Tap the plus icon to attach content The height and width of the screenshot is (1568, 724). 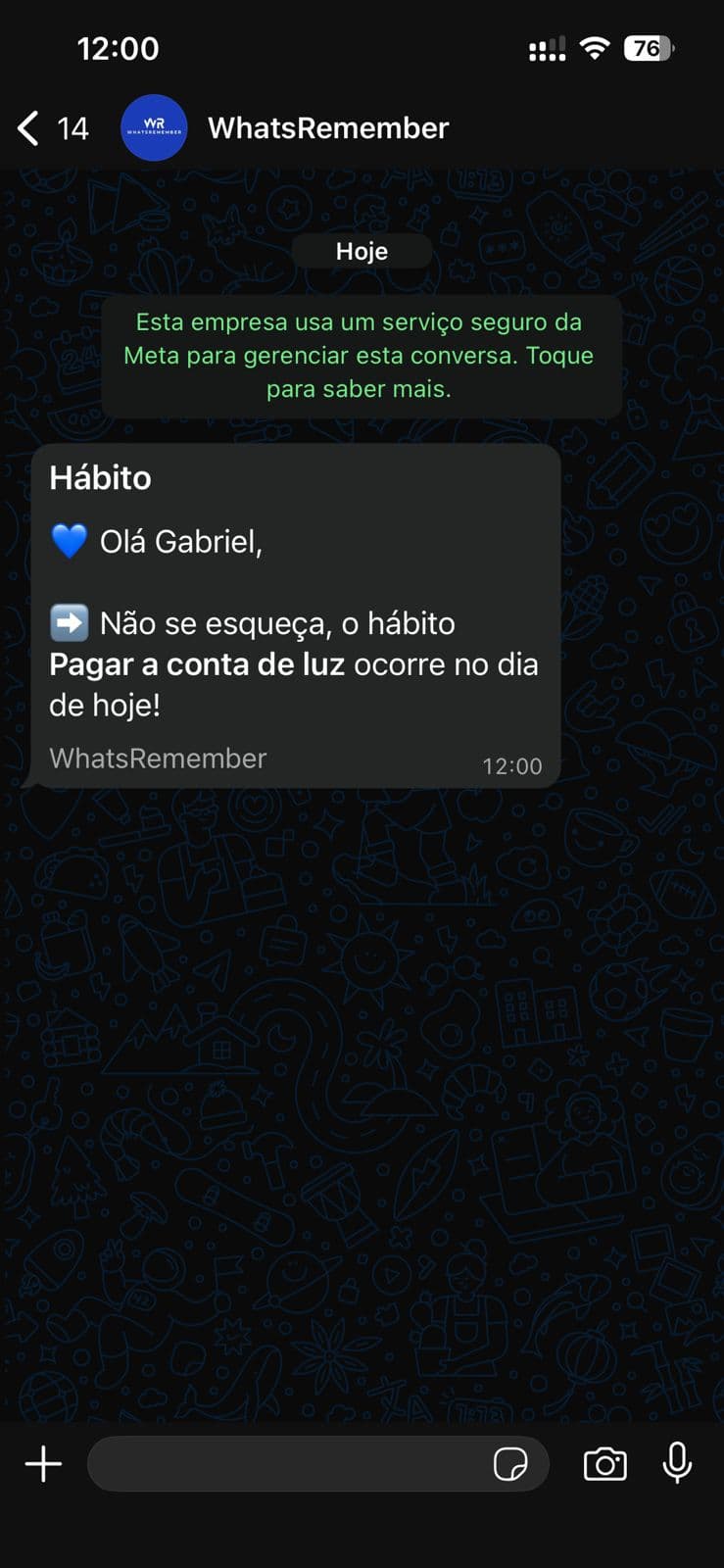click(42, 1463)
